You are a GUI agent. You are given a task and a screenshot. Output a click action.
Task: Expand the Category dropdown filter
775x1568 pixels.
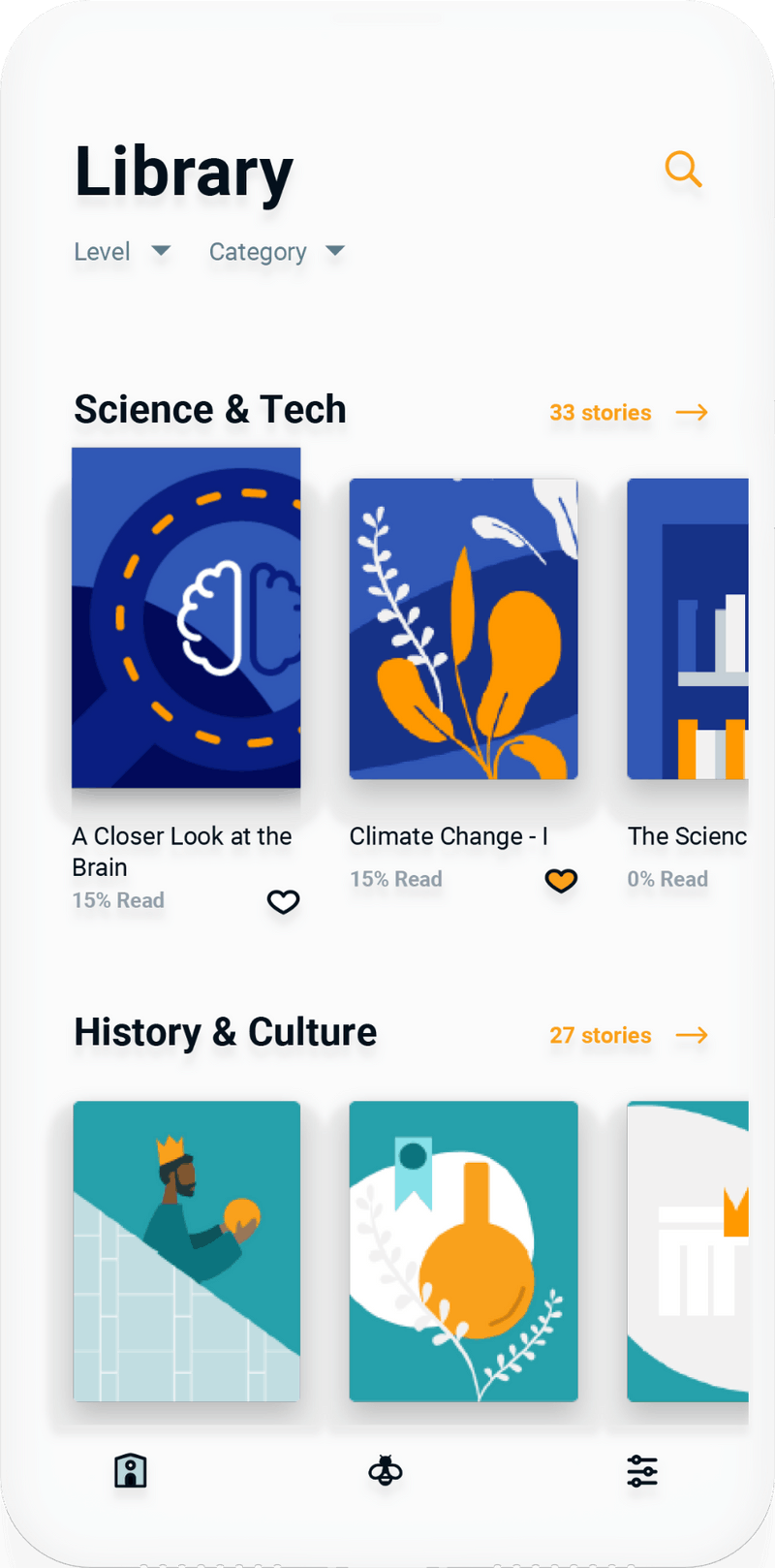coord(276,252)
